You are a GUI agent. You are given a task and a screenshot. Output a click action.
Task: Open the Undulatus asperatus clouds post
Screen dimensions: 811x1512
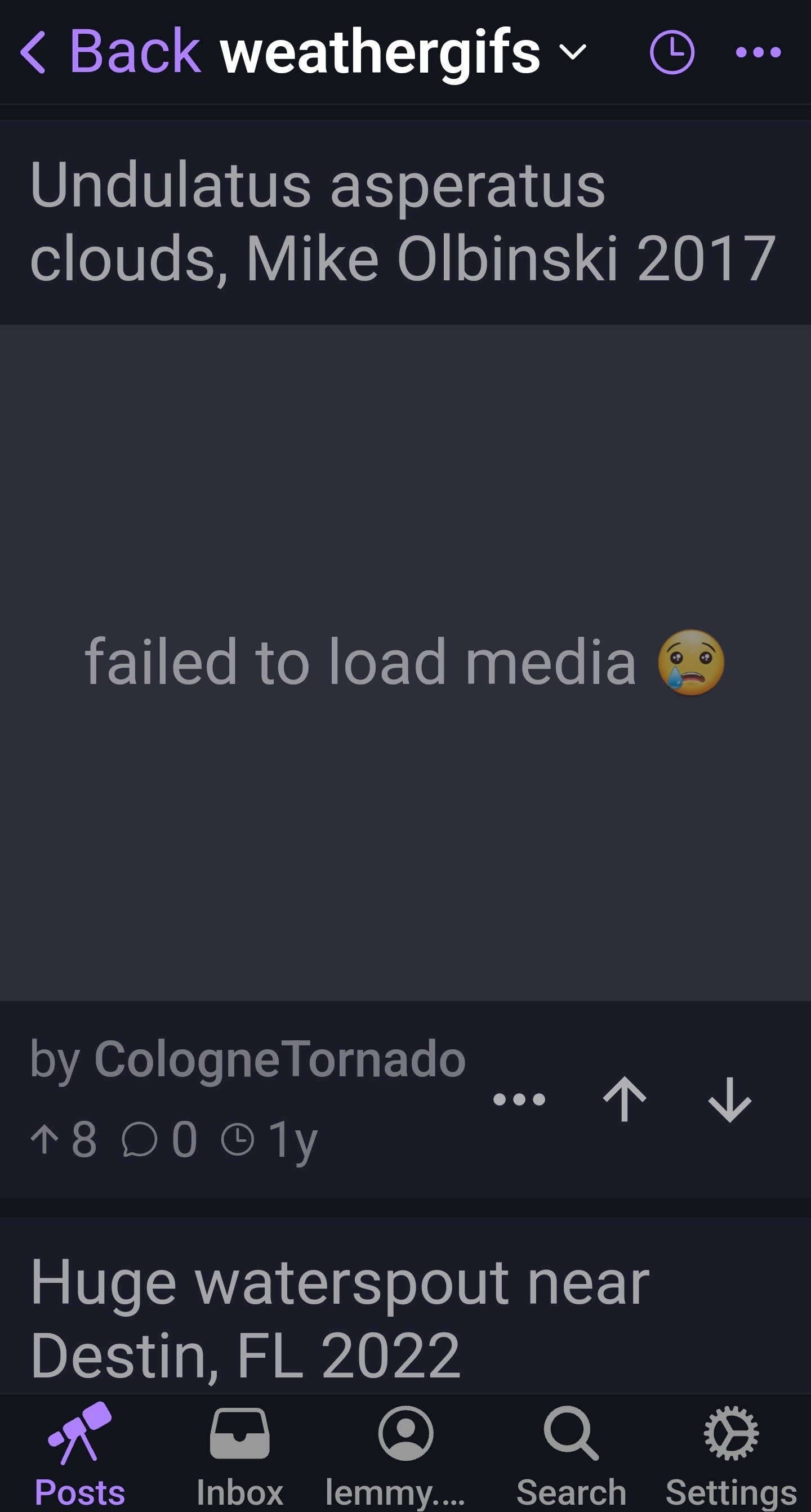point(403,221)
